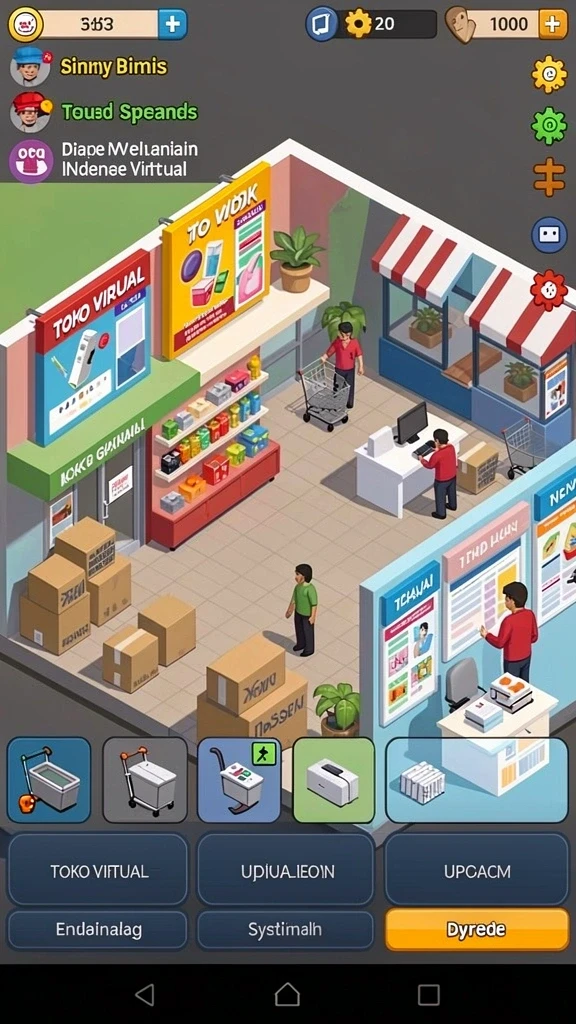Tap the UPCACM button
The image size is (576, 1024).
[x=477, y=871]
